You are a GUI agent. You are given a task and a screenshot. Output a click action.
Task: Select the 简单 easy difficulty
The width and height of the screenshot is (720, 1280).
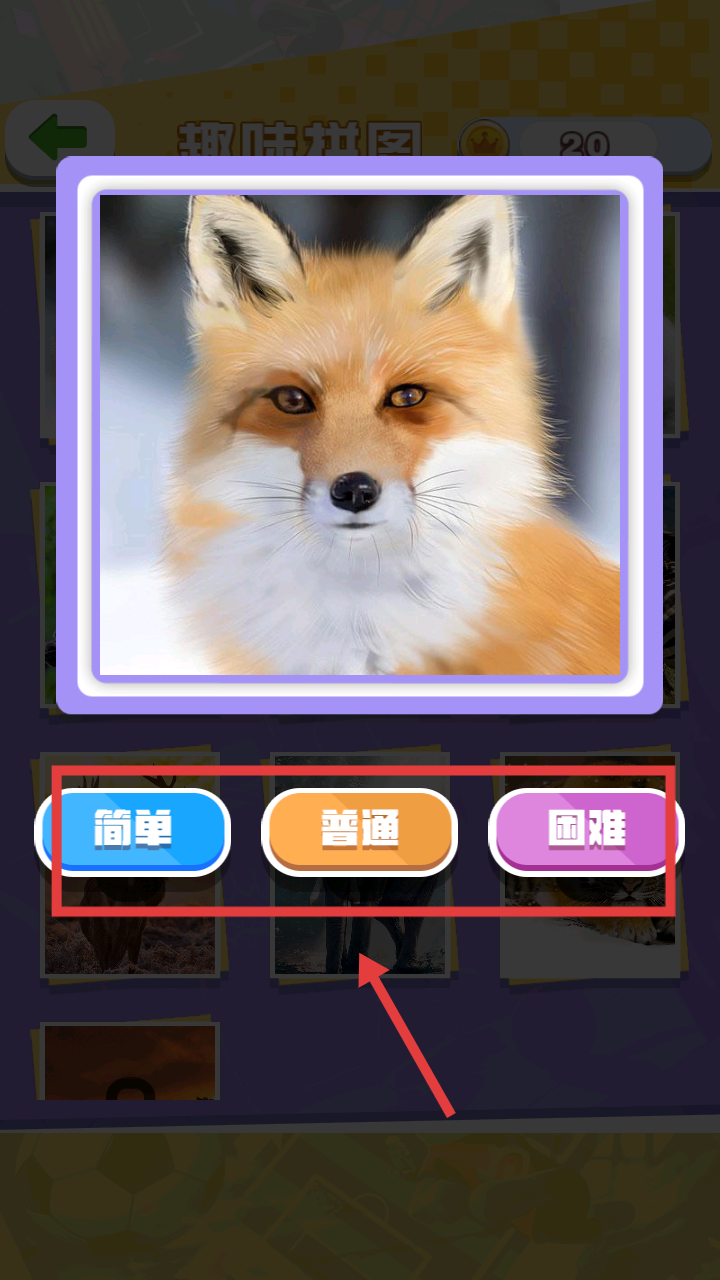tap(133, 831)
